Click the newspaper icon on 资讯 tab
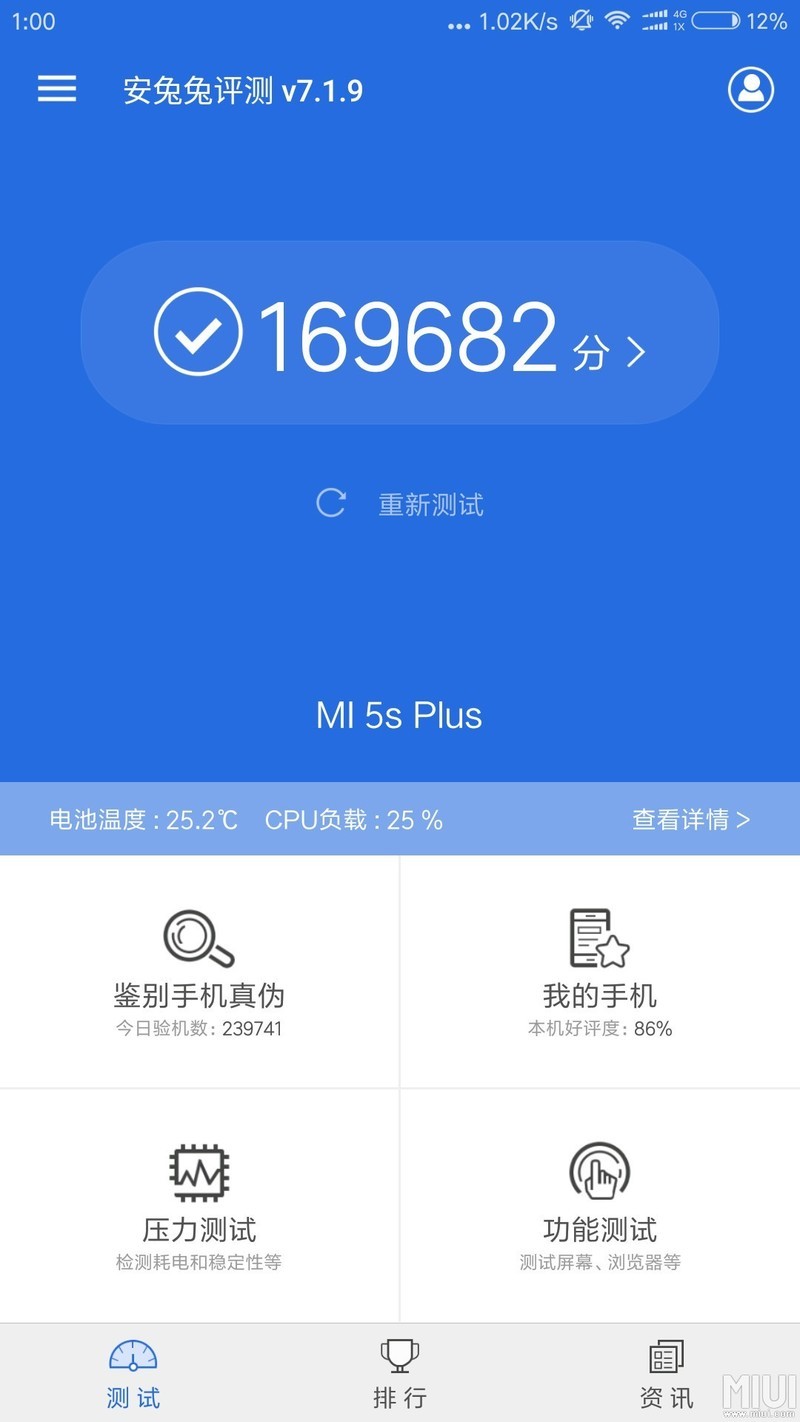Screen dimensions: 800x1422 point(665,1355)
